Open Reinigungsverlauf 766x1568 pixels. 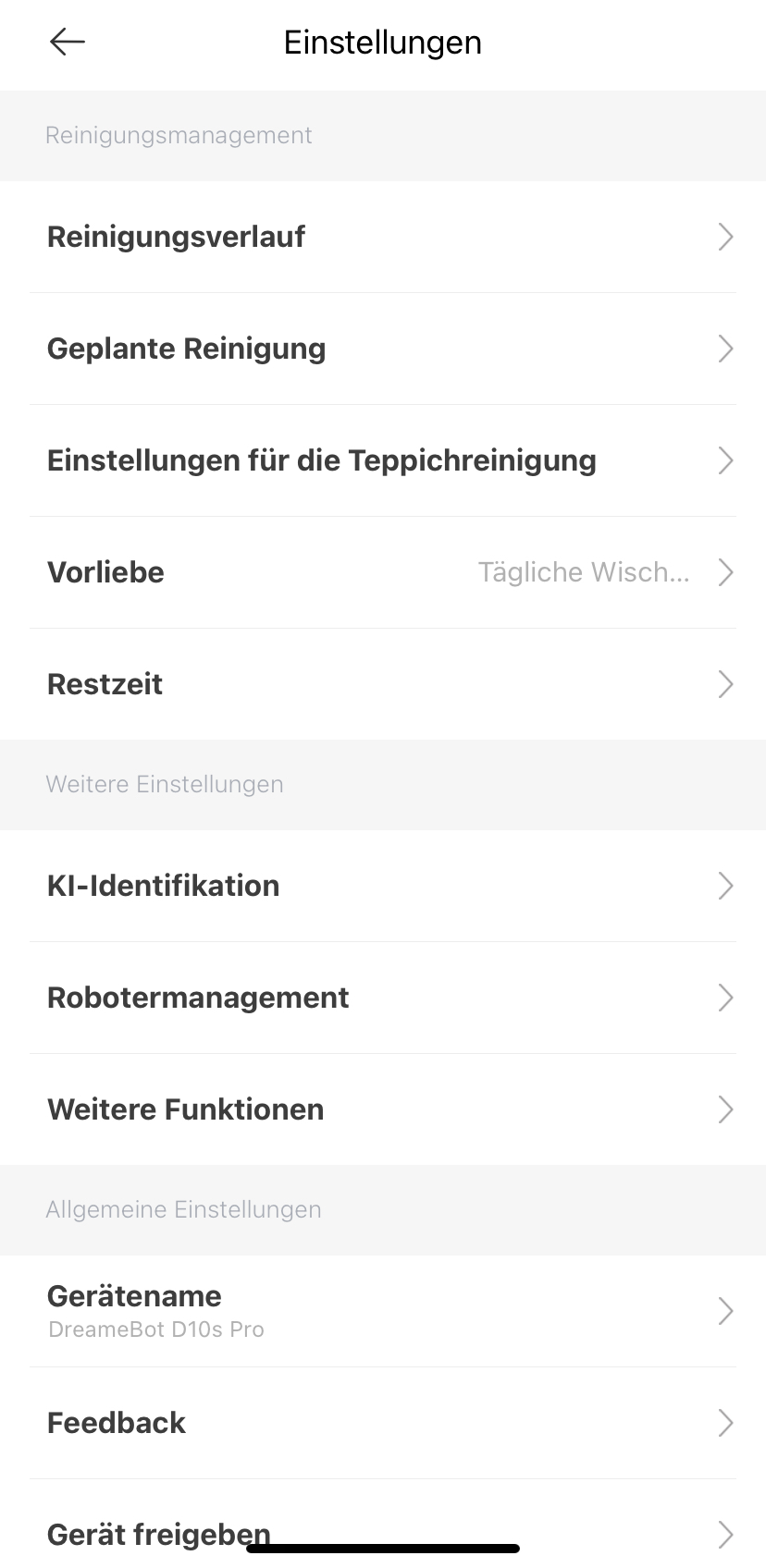coord(383,237)
